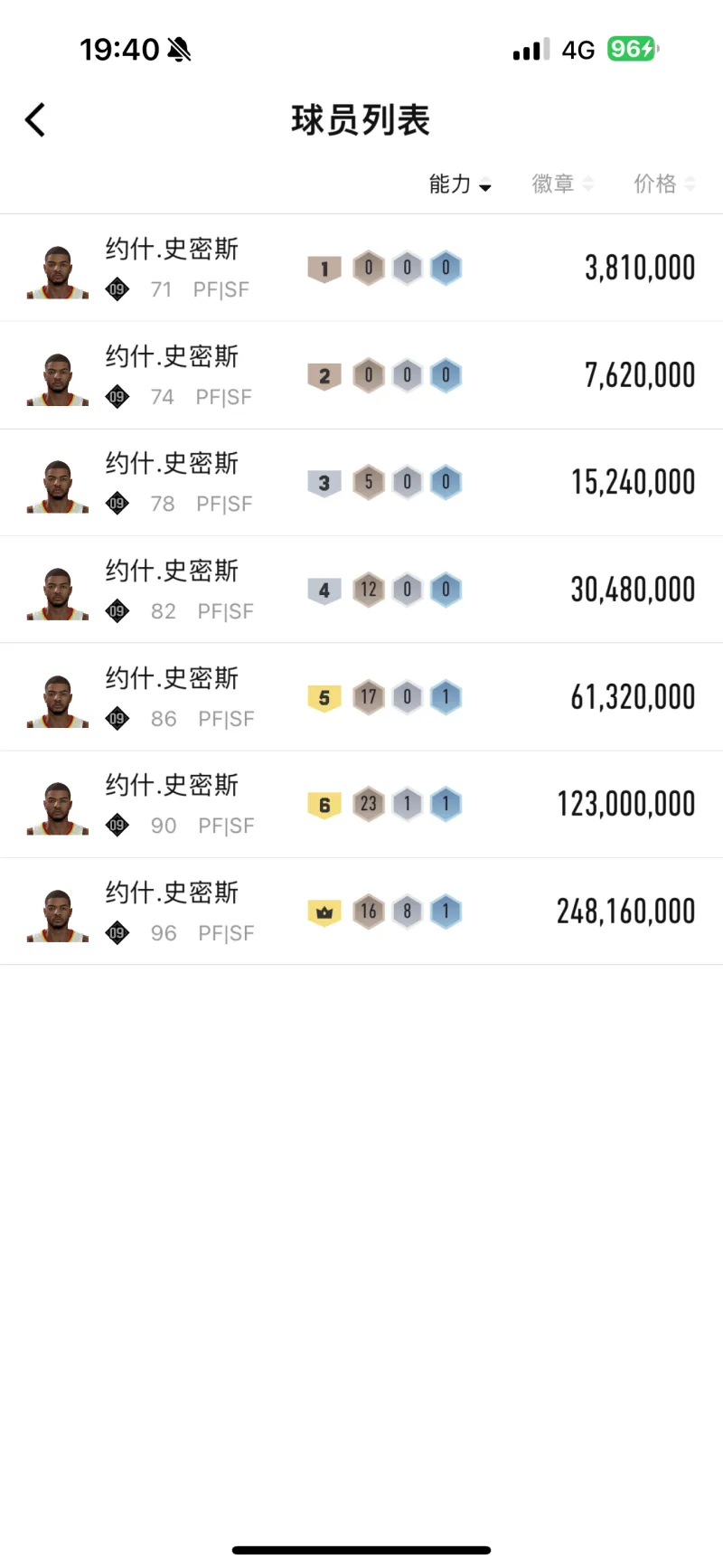The height and width of the screenshot is (1568, 723).
Task: Select the 约什.史密斯 card priced 7,620,000
Action: tap(361, 375)
